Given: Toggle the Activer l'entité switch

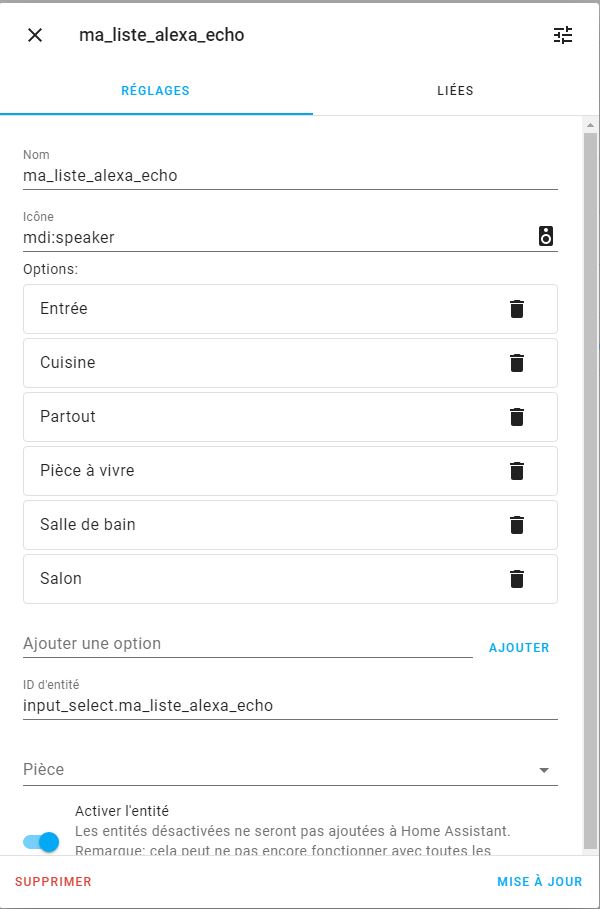Looking at the screenshot, I should 42,842.
